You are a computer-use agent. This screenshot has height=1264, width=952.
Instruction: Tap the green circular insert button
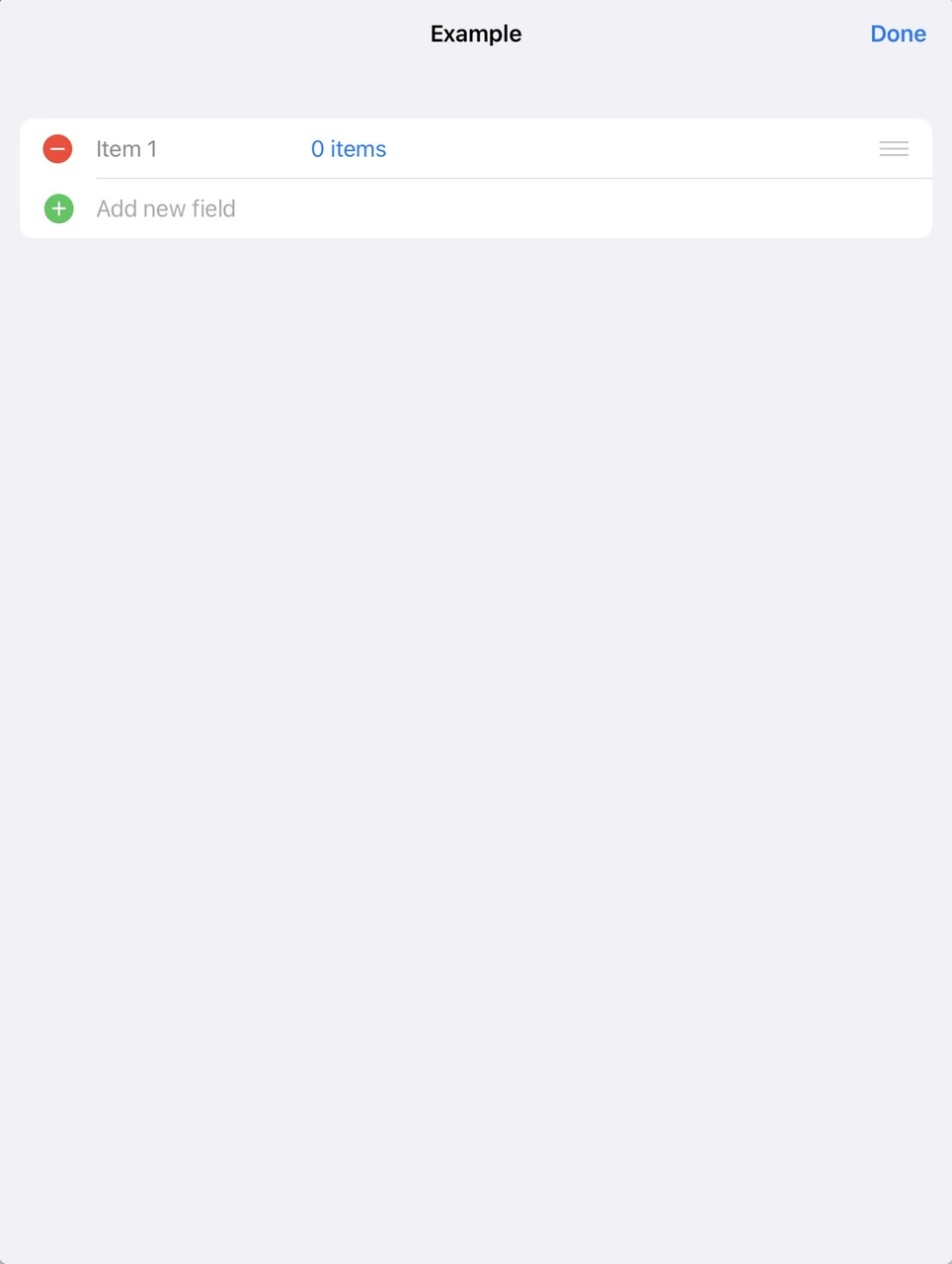[x=57, y=208]
